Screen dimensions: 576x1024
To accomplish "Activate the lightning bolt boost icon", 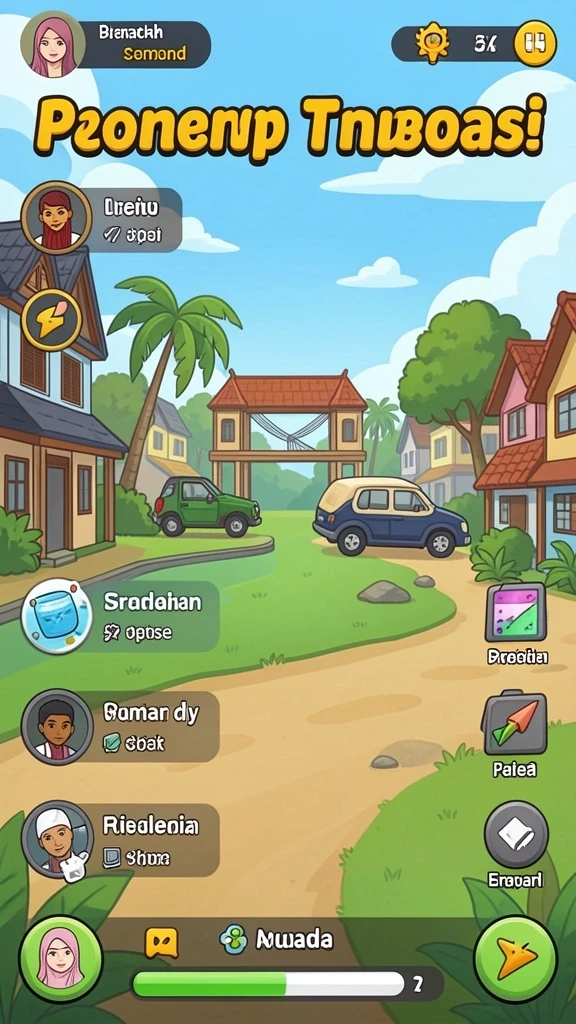I will tap(51, 320).
